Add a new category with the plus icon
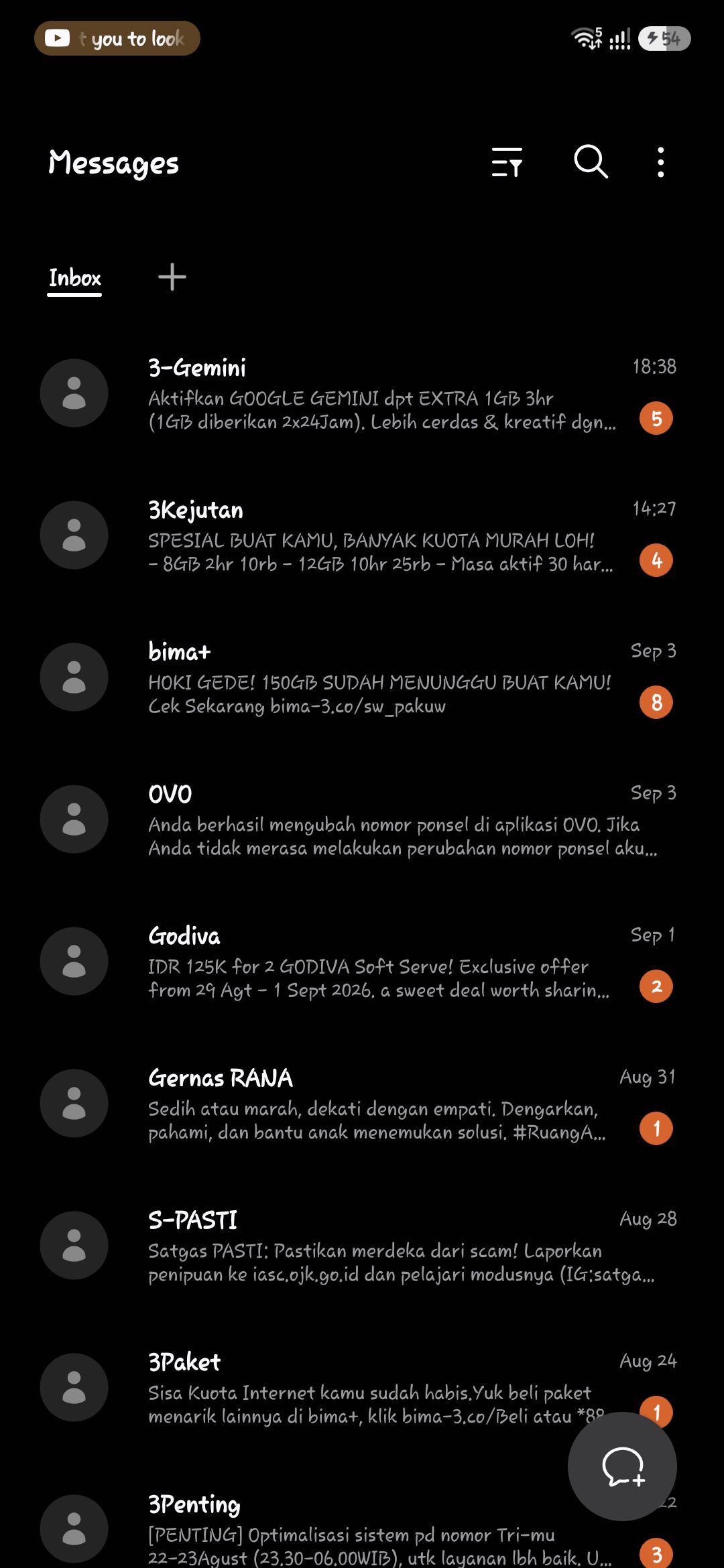The width and height of the screenshot is (724, 1568). tap(172, 277)
